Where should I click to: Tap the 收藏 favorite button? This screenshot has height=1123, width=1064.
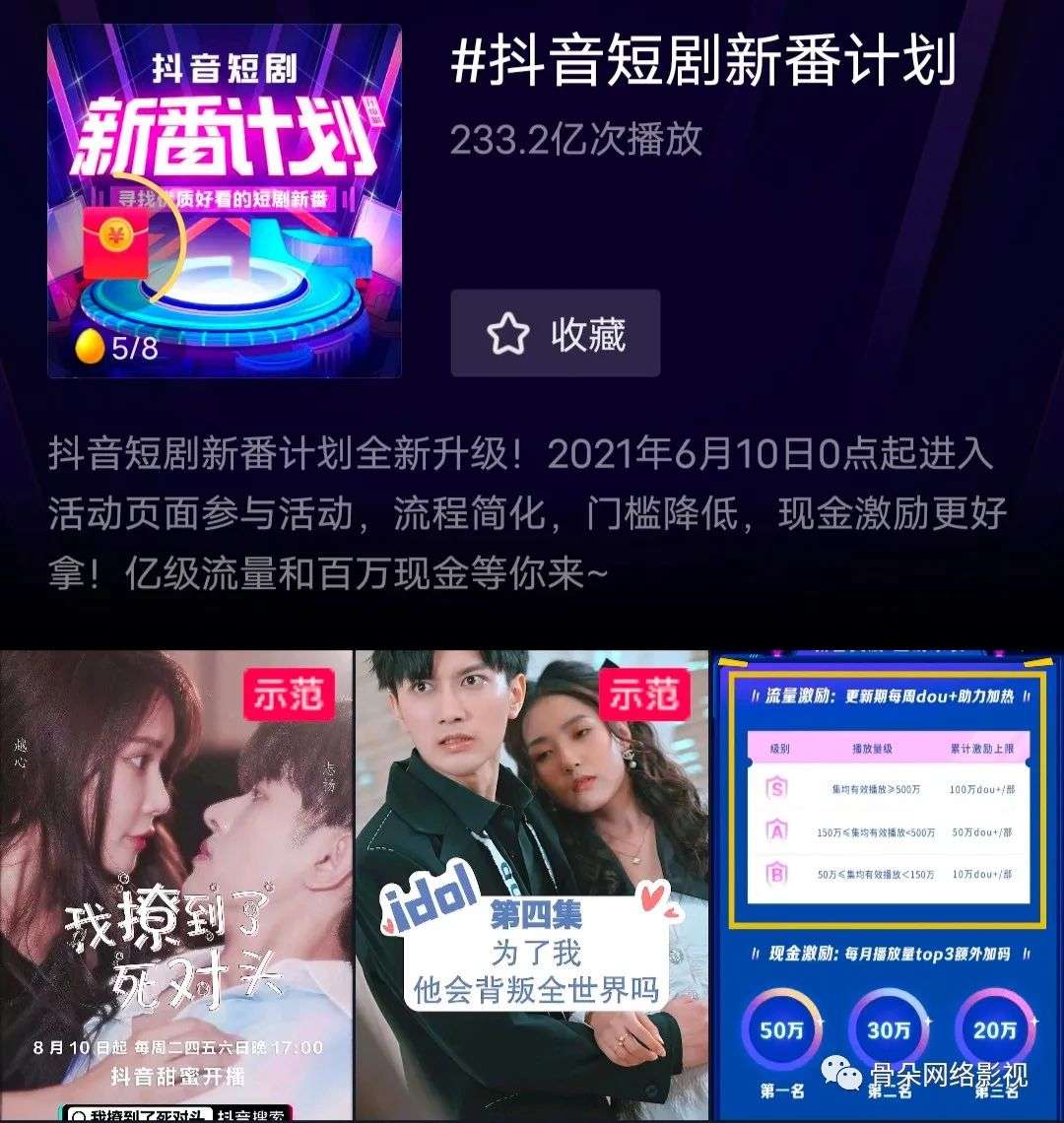[556, 333]
